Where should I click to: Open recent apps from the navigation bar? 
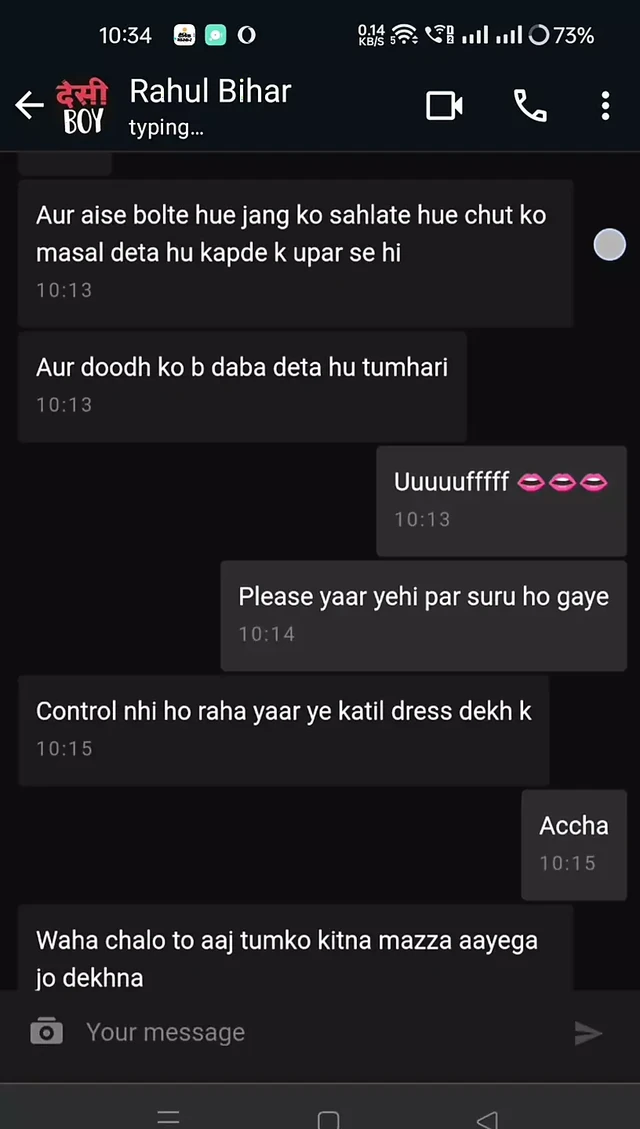pyautogui.click(x=168, y=1118)
